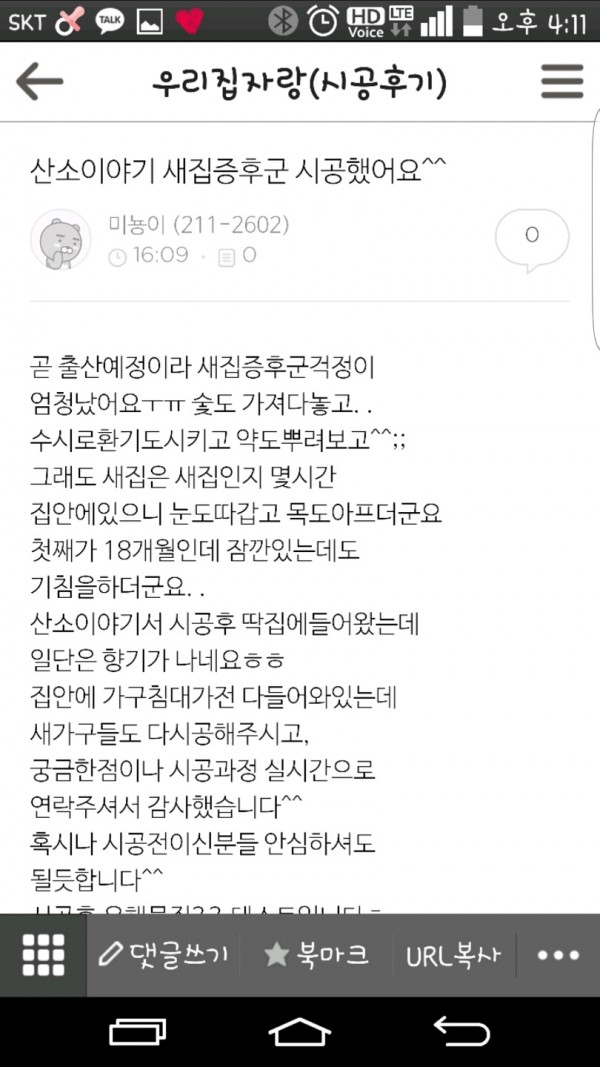Tap 댓글쓰기 to write a comment
The height and width of the screenshot is (1067, 600).
[x=164, y=955]
